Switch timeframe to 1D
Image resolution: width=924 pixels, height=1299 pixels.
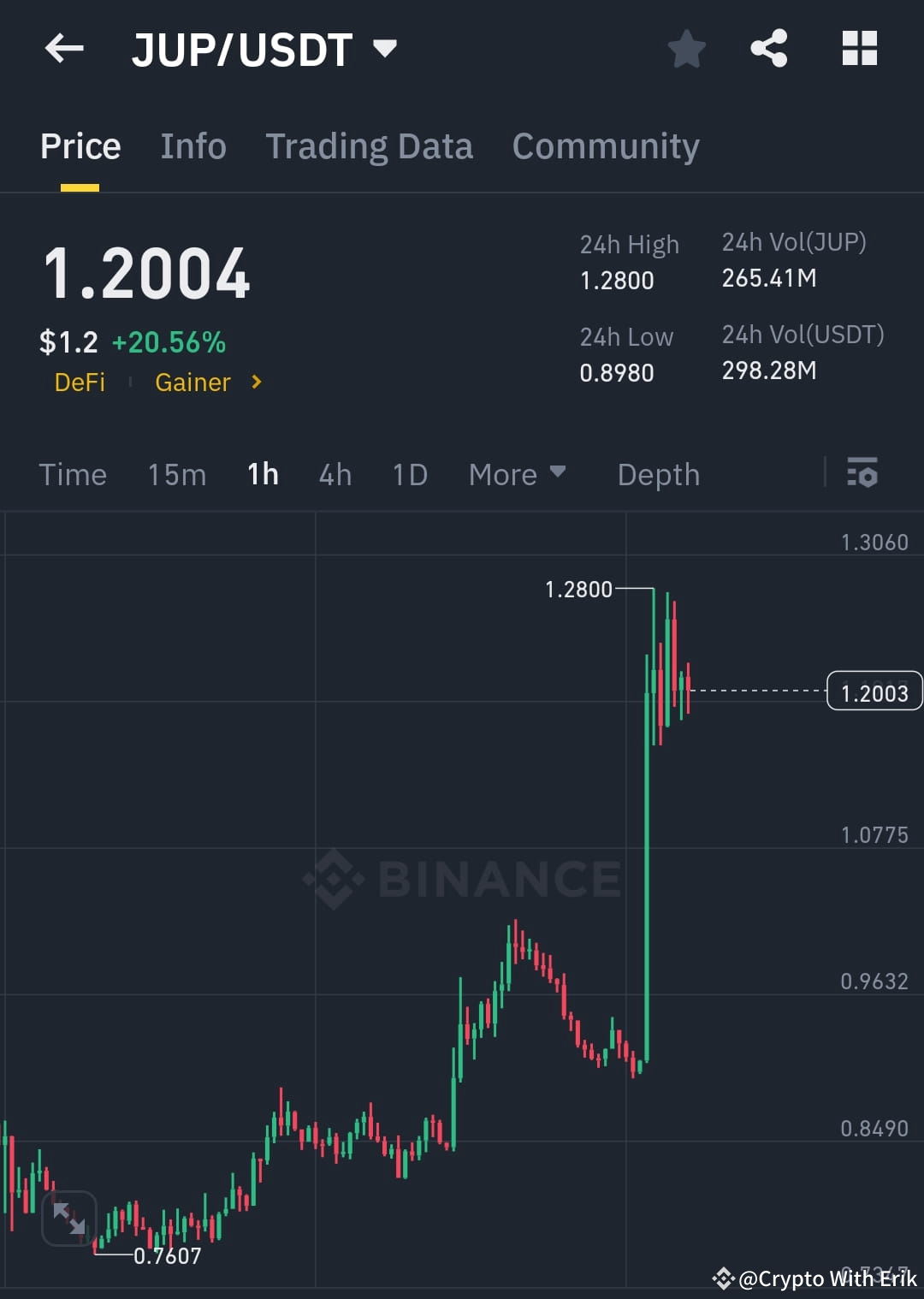pos(409,474)
